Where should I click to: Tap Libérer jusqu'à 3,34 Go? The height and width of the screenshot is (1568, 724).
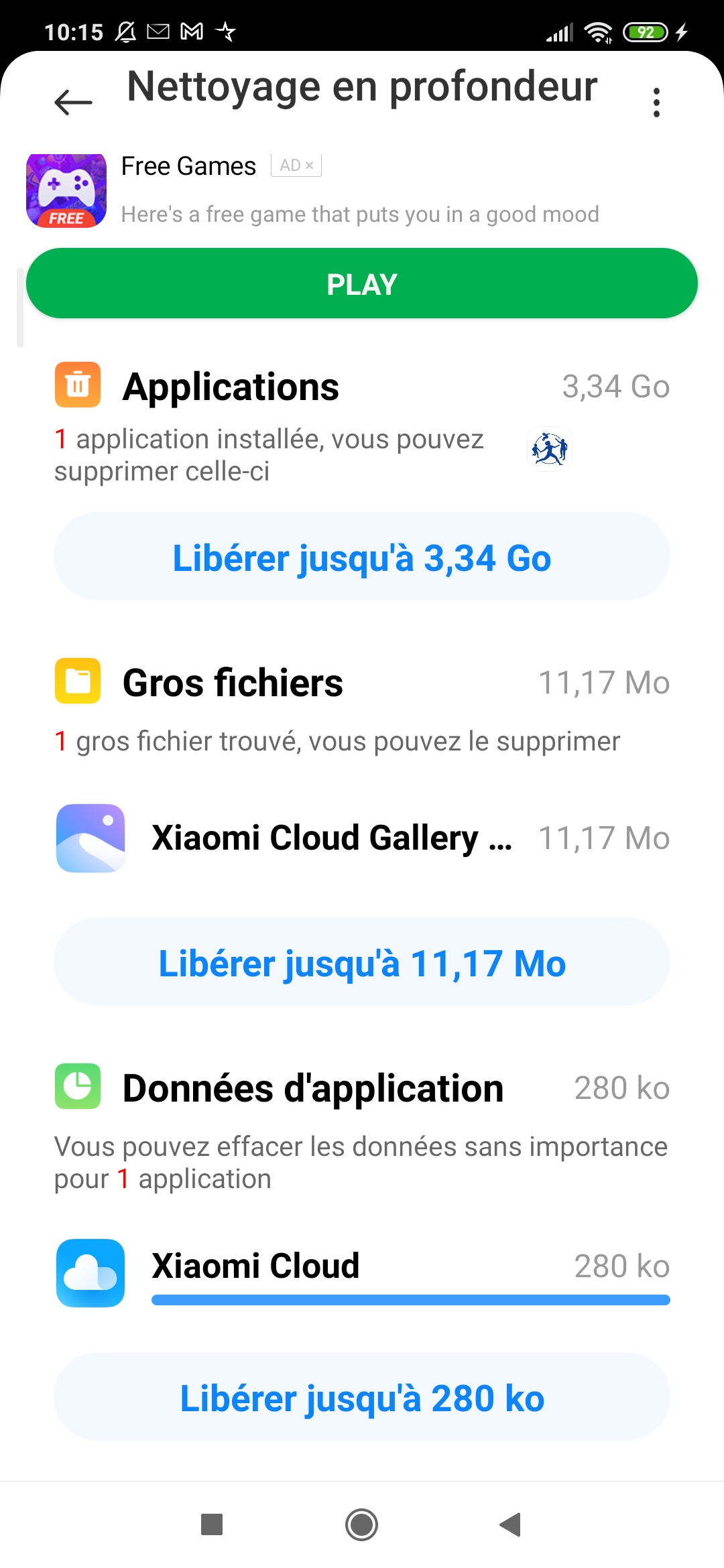click(362, 557)
